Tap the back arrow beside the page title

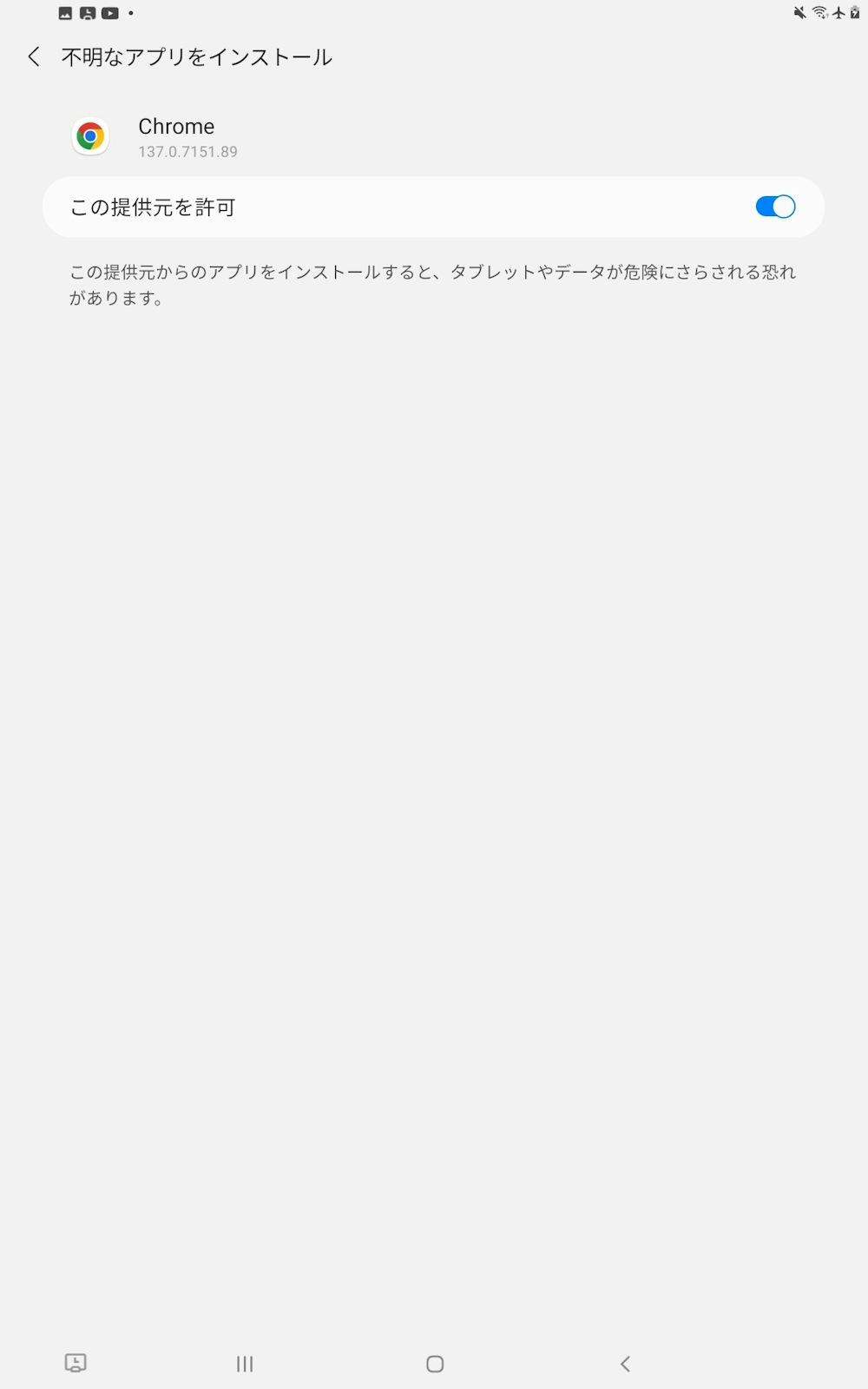32,56
